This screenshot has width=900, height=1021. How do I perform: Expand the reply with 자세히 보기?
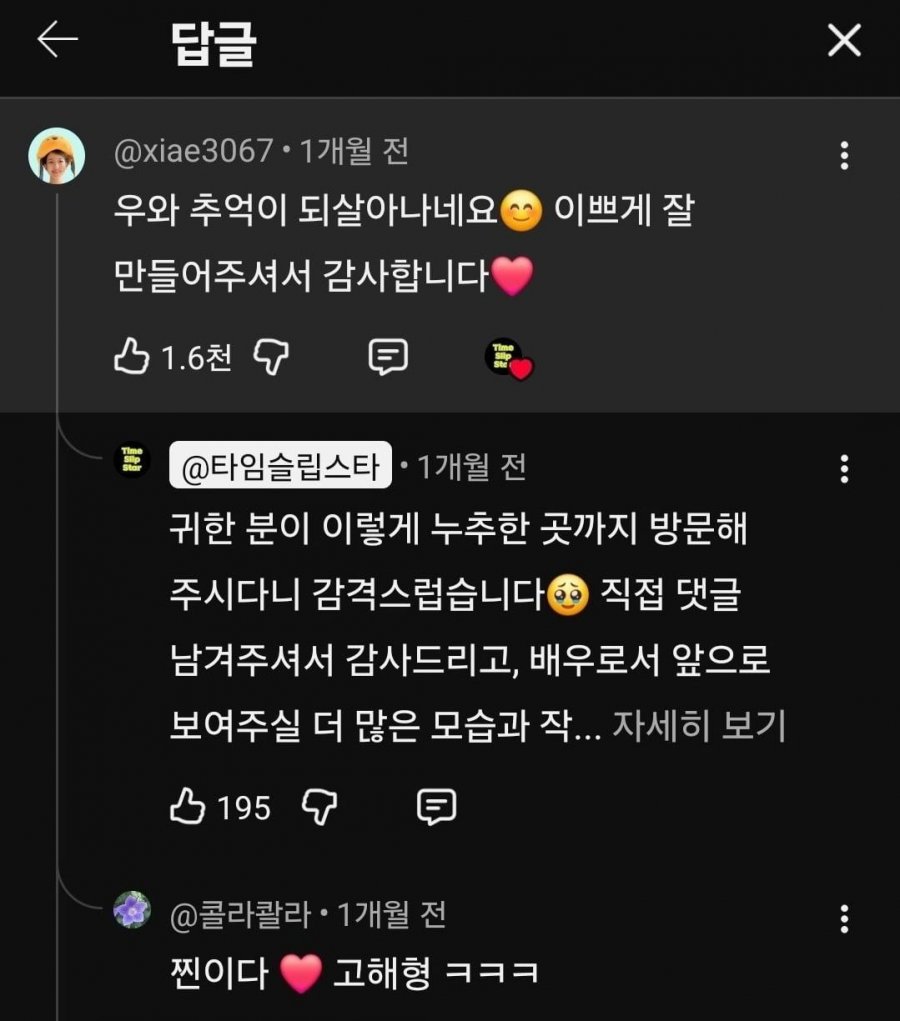coord(699,727)
